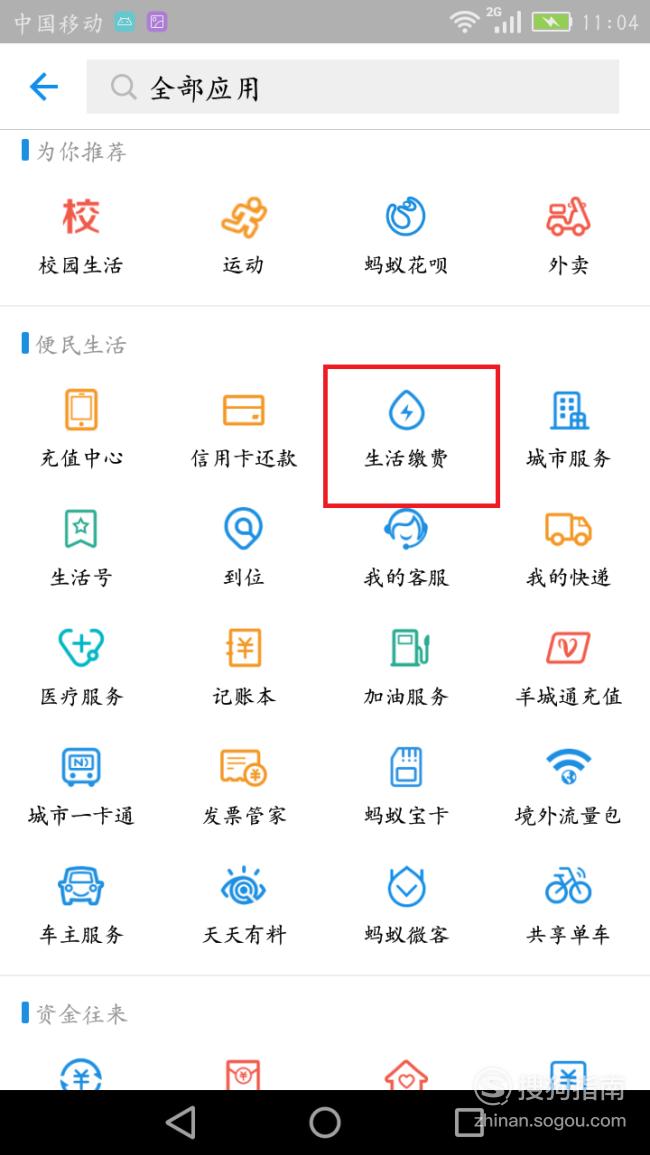This screenshot has height=1155, width=650.
Task: Launch 记账本
Action: [x=244, y=667]
